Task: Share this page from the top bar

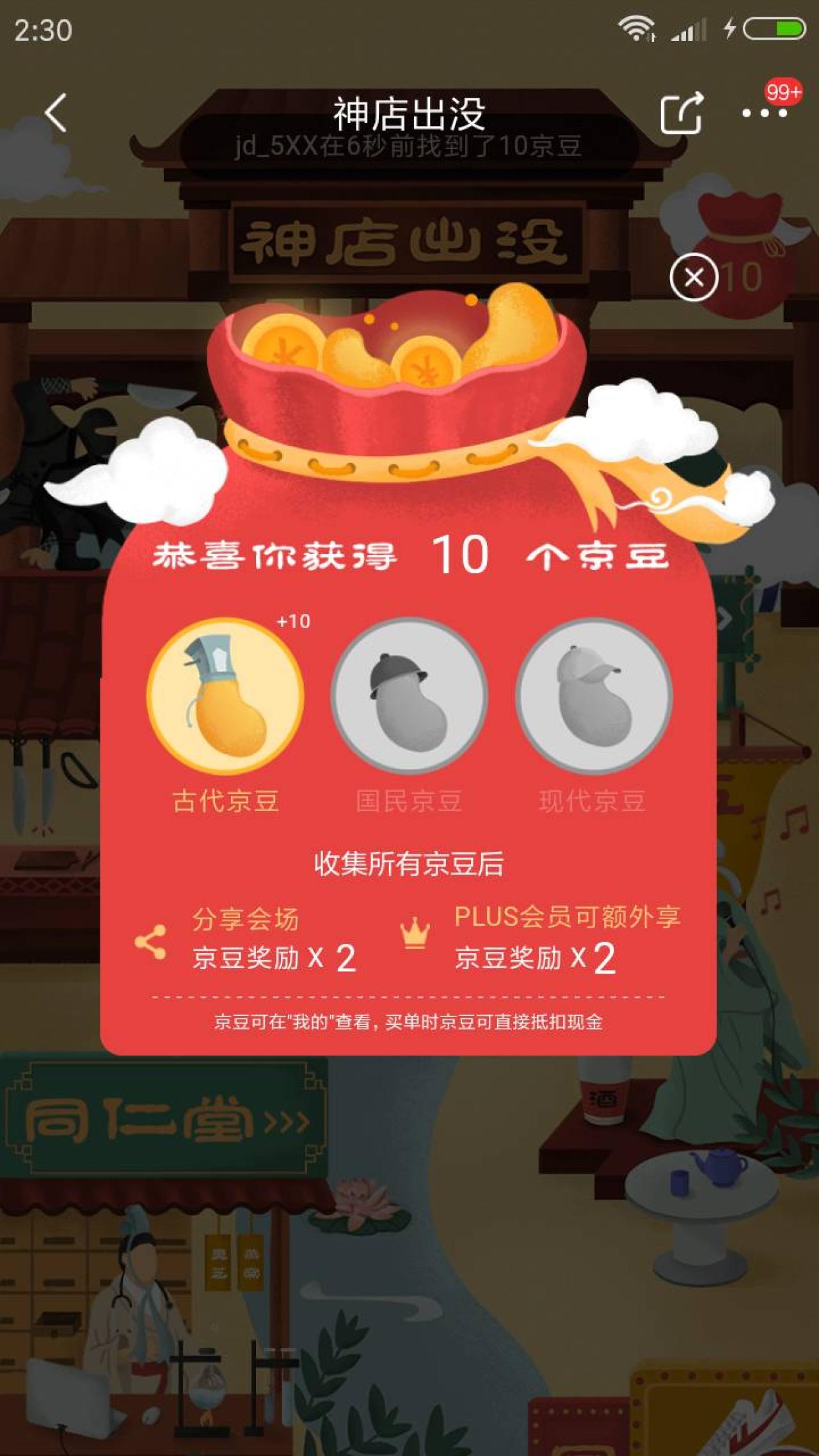Action: point(681,113)
